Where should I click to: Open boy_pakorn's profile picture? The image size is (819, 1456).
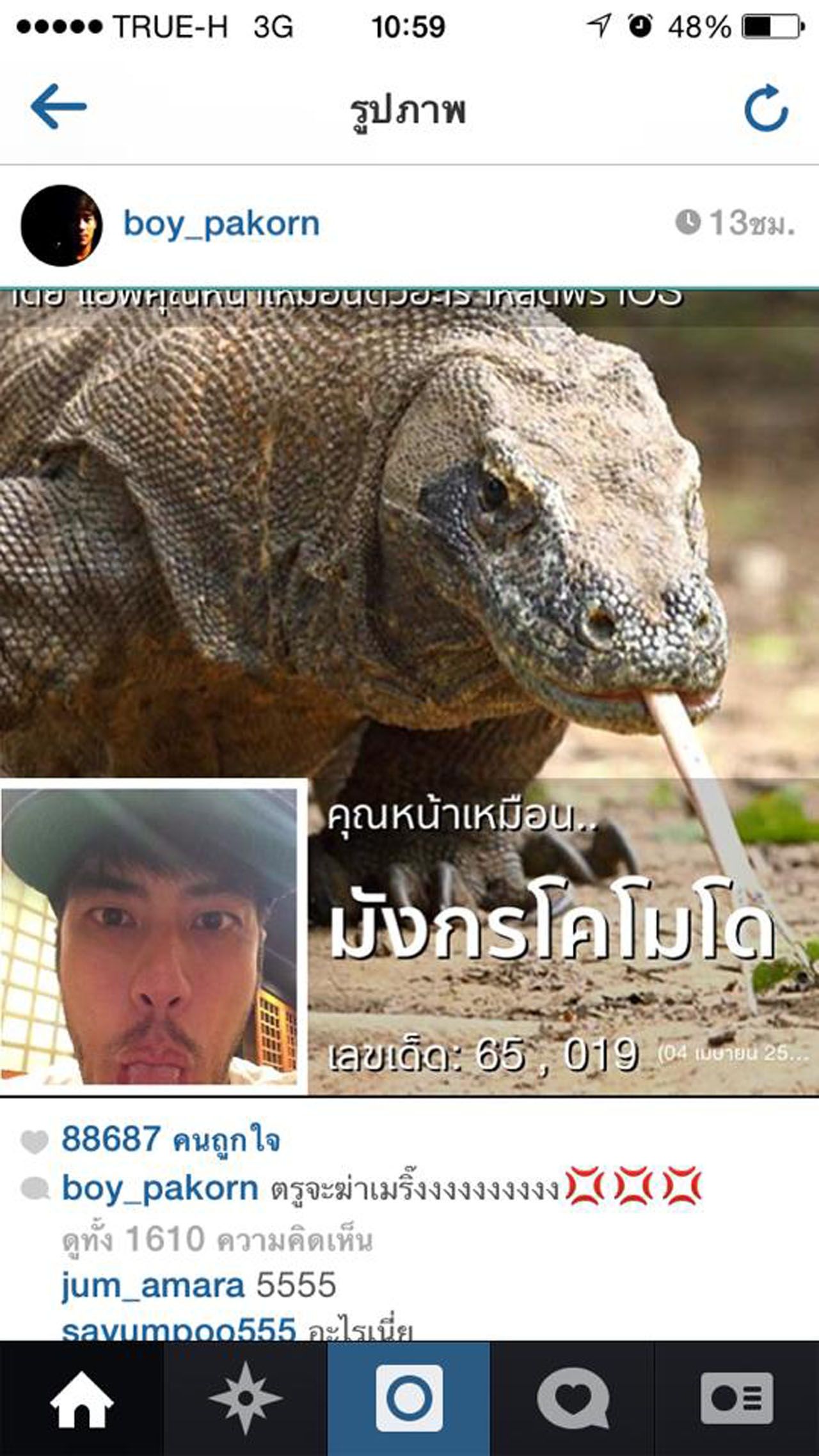tap(61, 225)
